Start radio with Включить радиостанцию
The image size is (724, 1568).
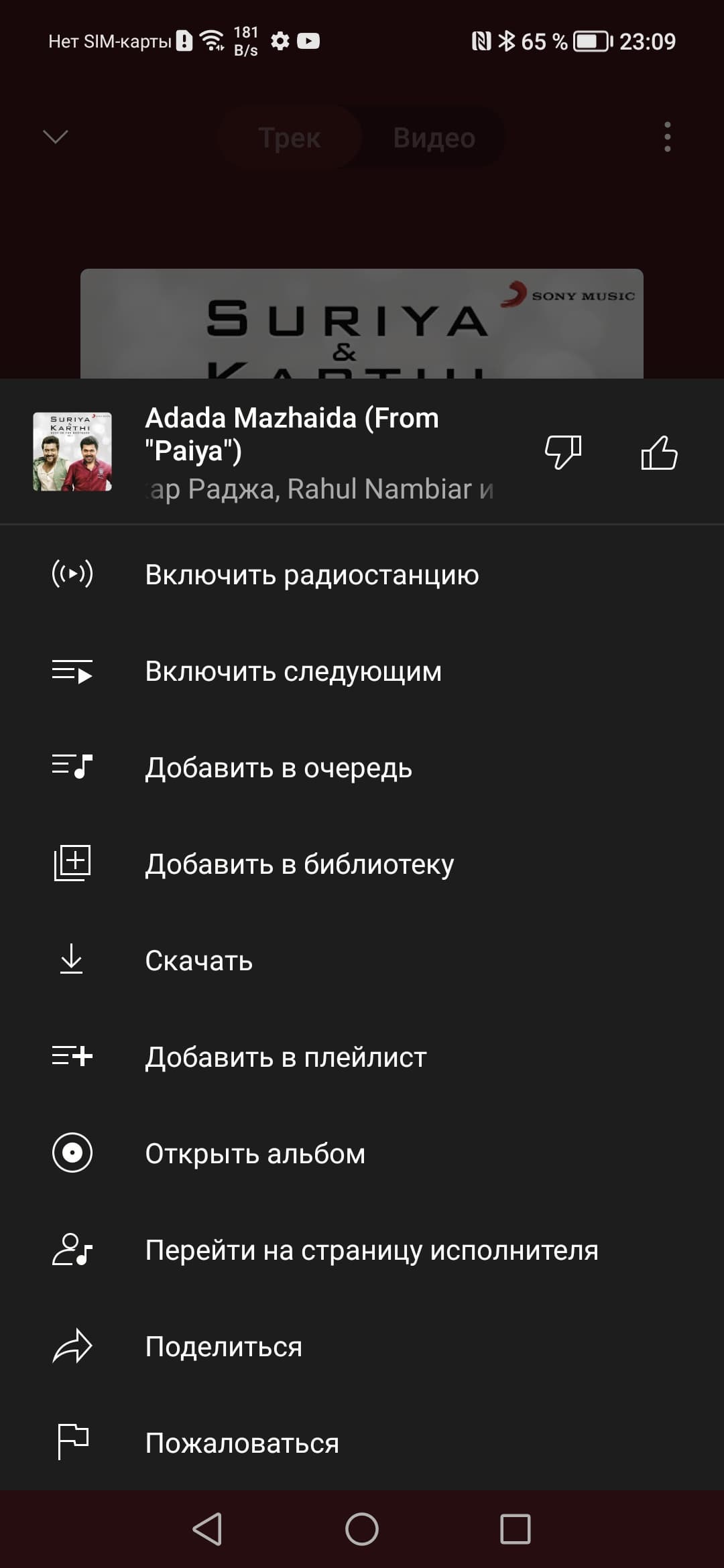point(312,575)
